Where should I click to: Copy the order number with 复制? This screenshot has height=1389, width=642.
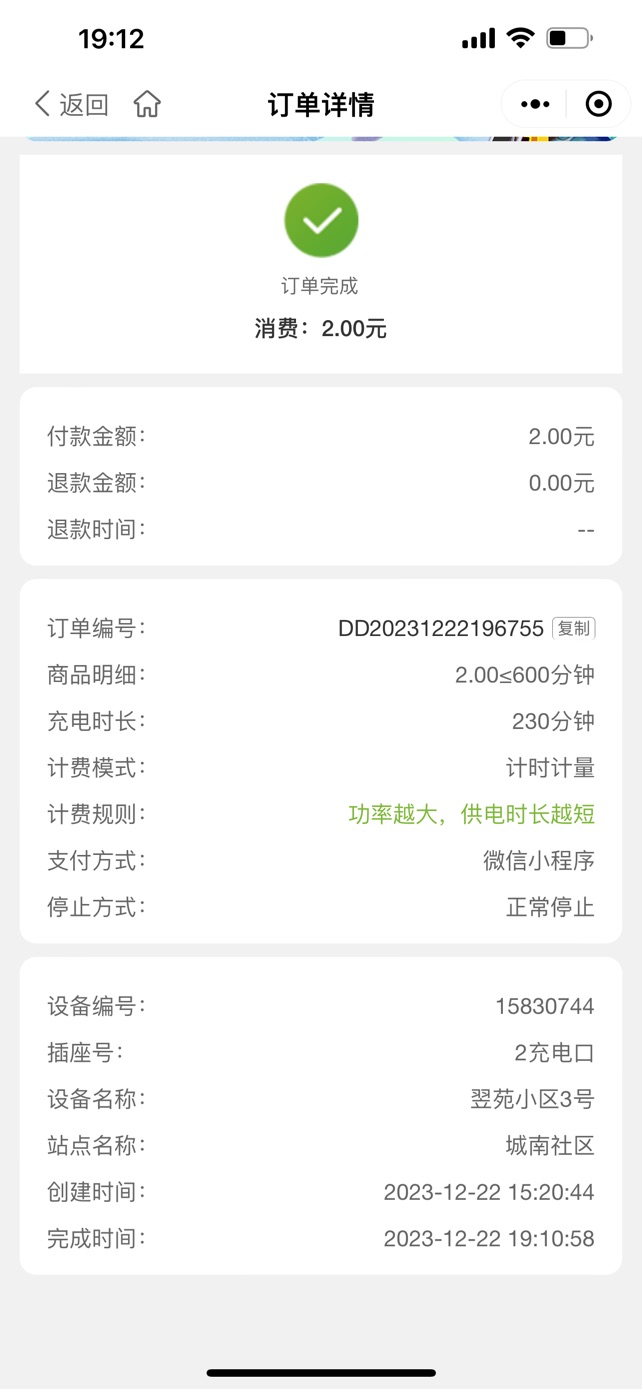click(574, 628)
